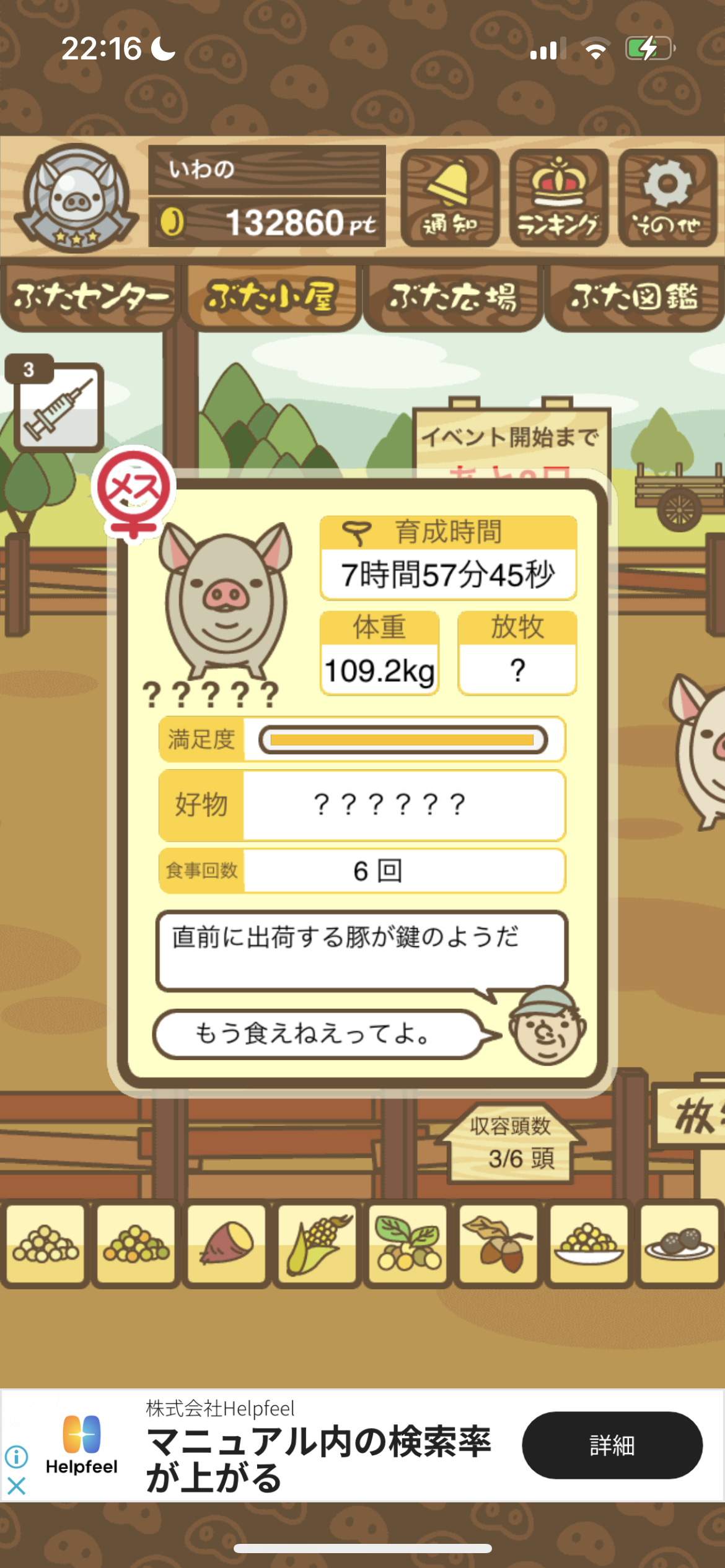Feed the acorns

click(498, 1244)
